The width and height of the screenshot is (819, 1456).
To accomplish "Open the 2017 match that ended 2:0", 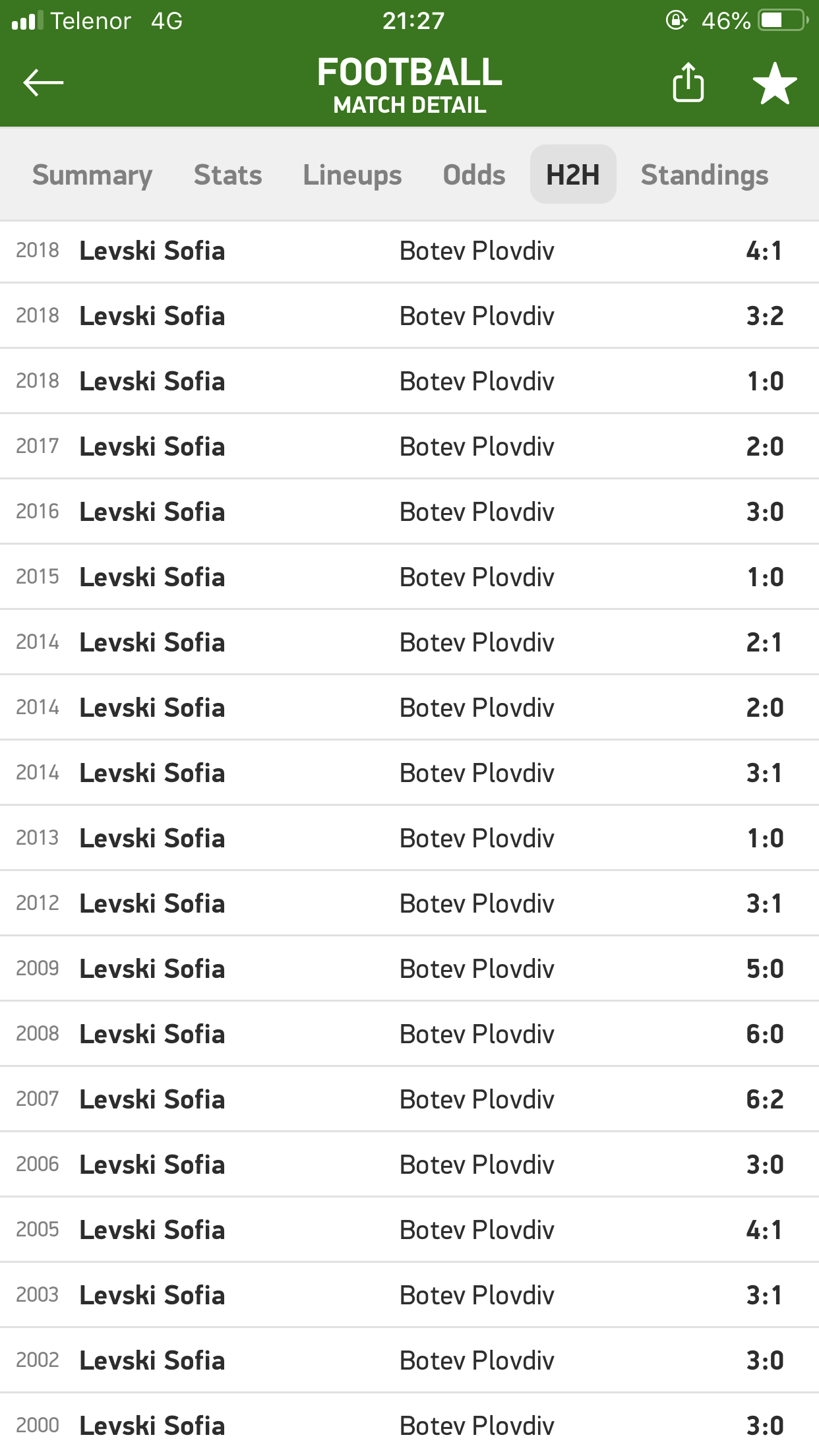I will [409, 446].
